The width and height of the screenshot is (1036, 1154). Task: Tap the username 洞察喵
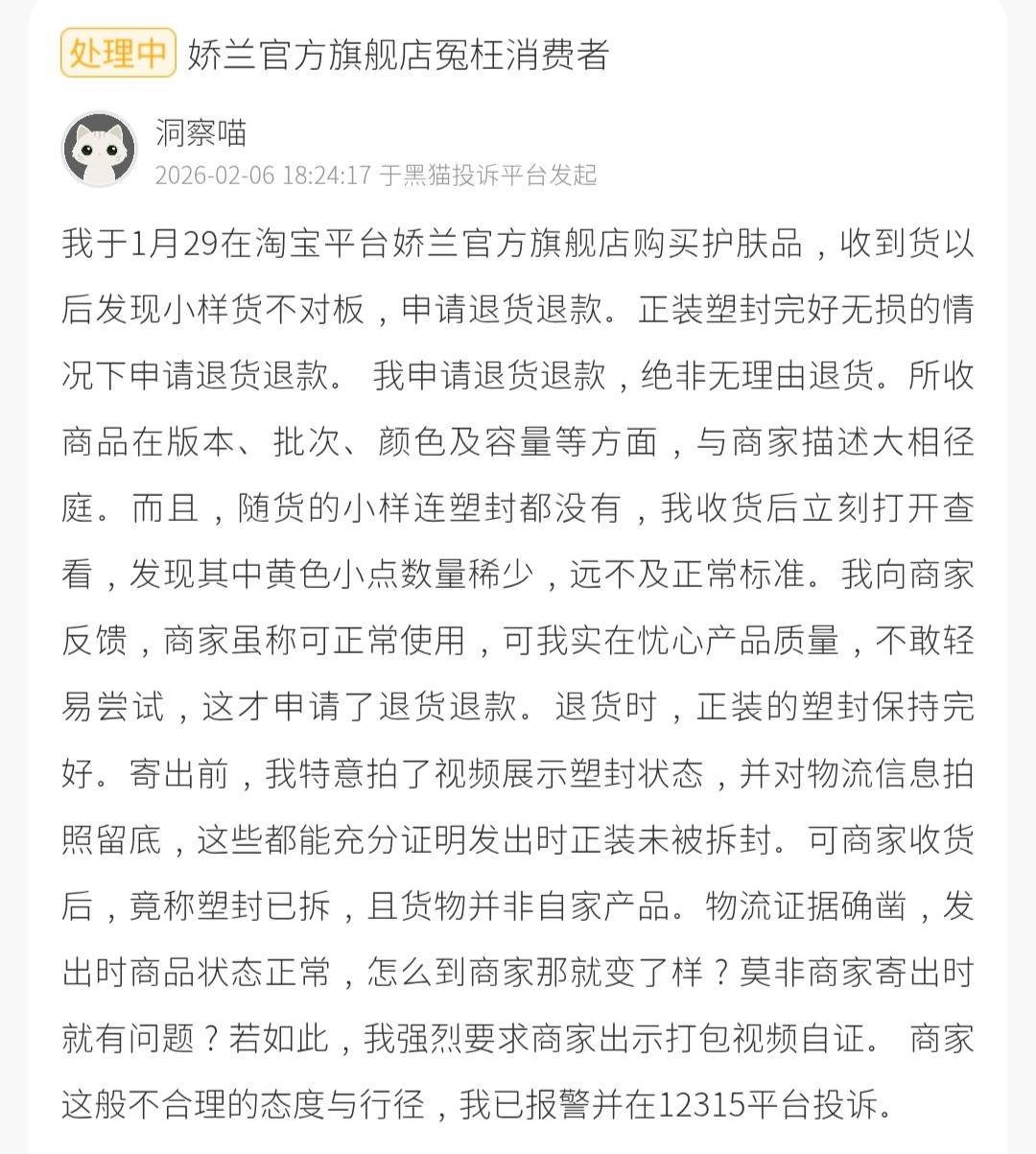[x=201, y=132]
